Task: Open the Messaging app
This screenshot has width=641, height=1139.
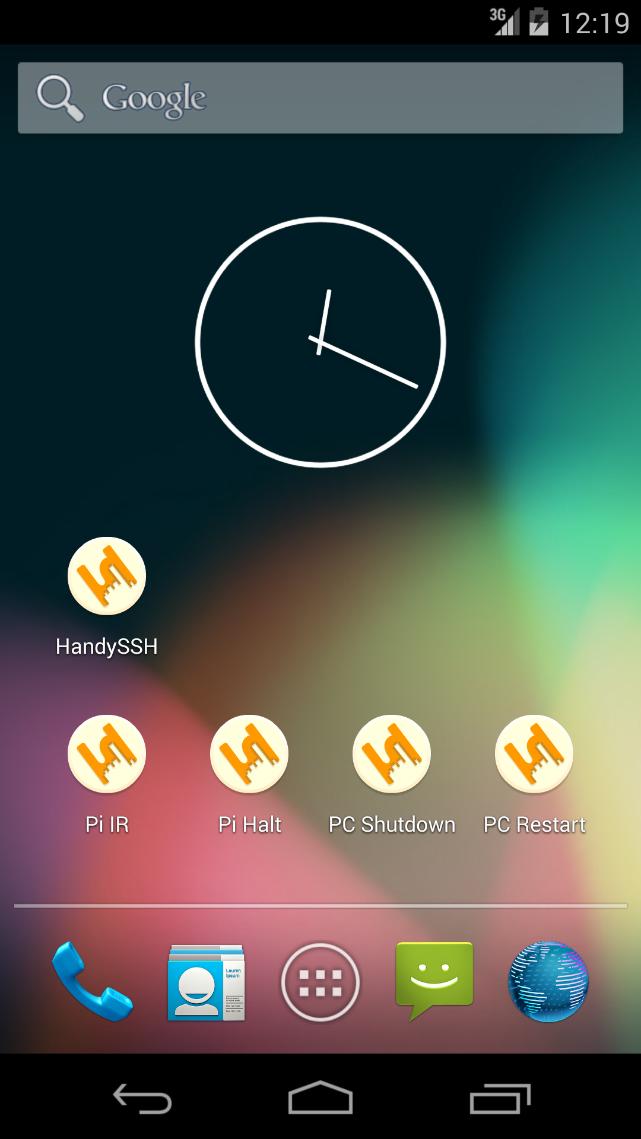Action: click(x=434, y=980)
